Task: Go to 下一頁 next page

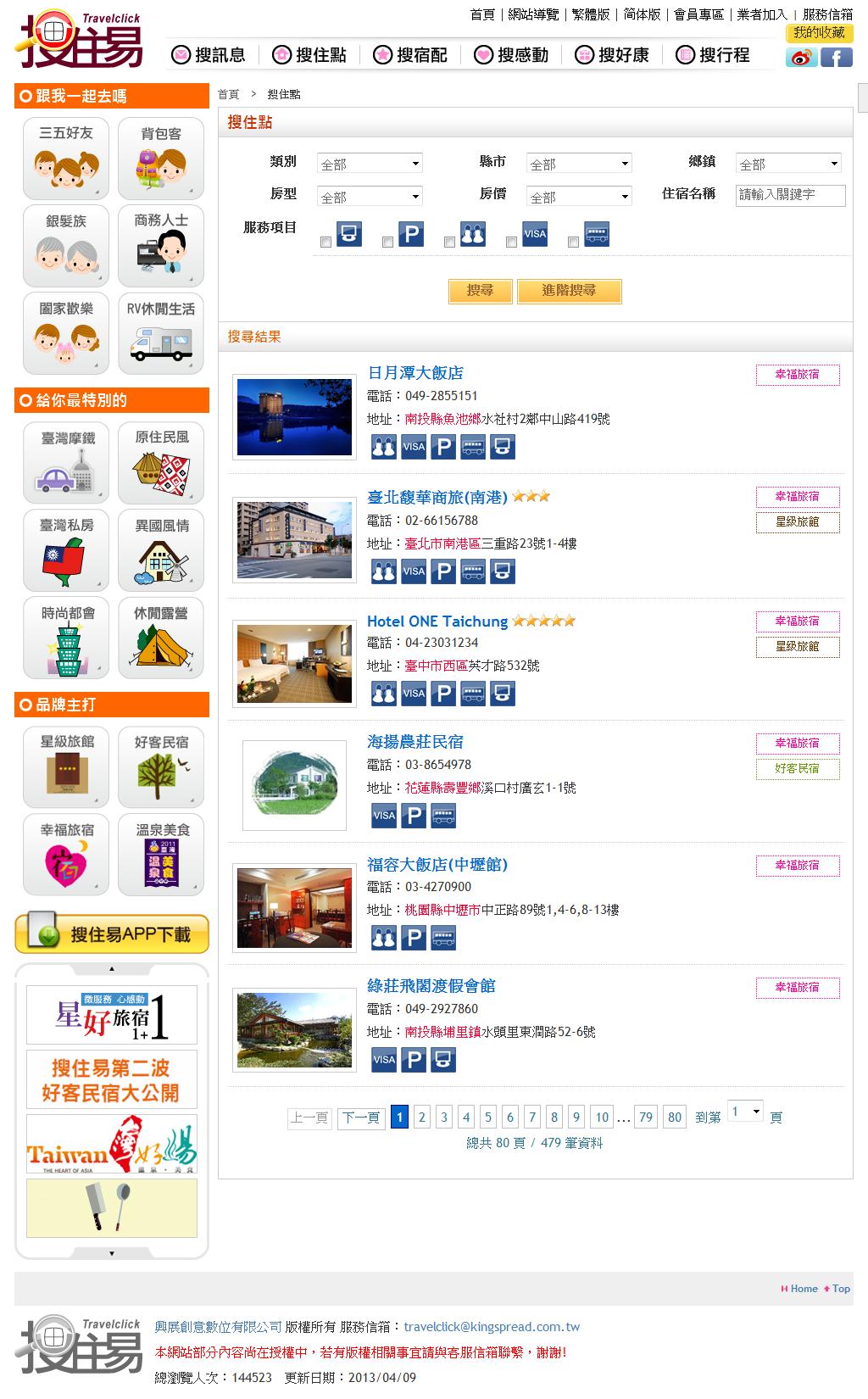Action: click(x=360, y=1118)
